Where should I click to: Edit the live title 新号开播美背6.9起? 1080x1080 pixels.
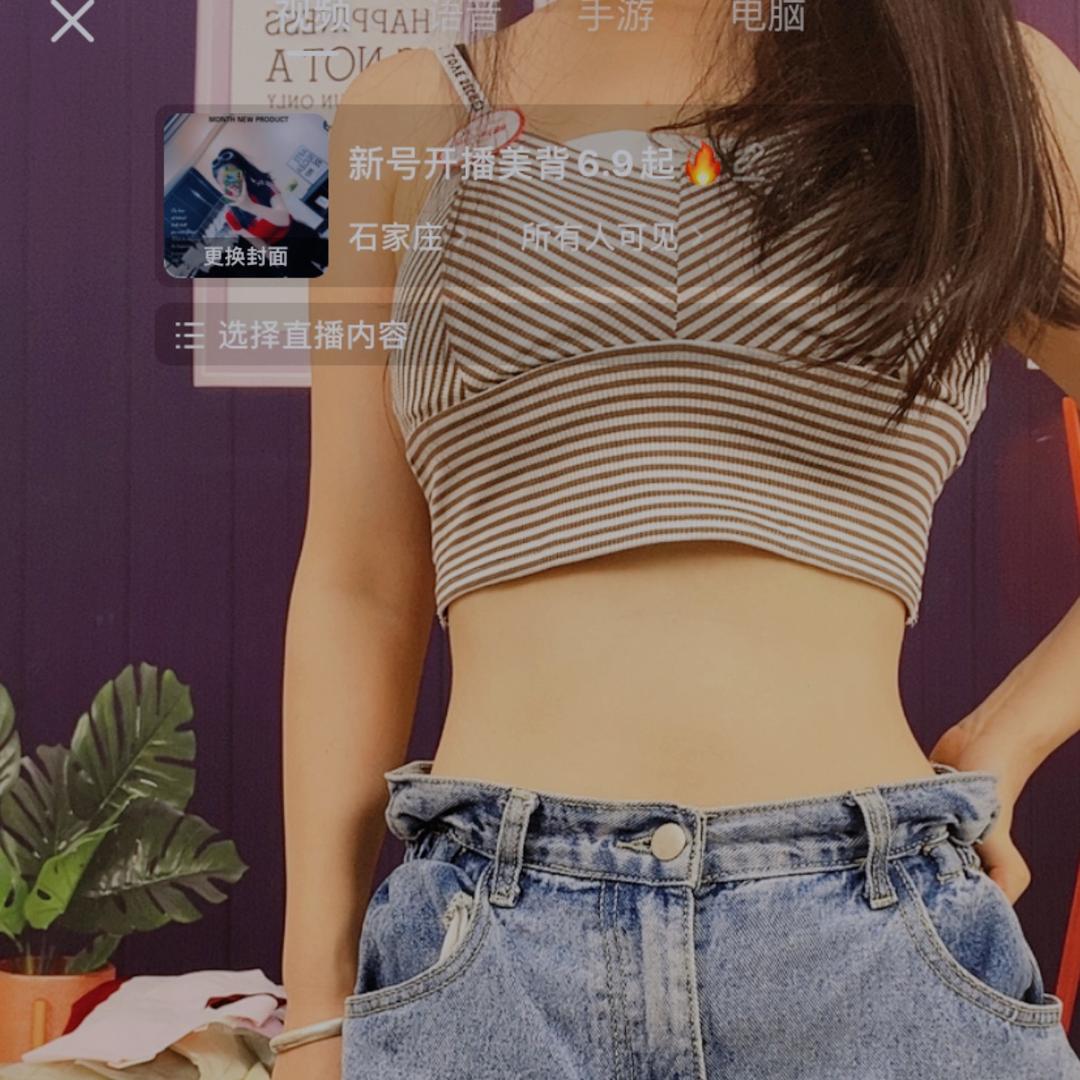pos(510,164)
